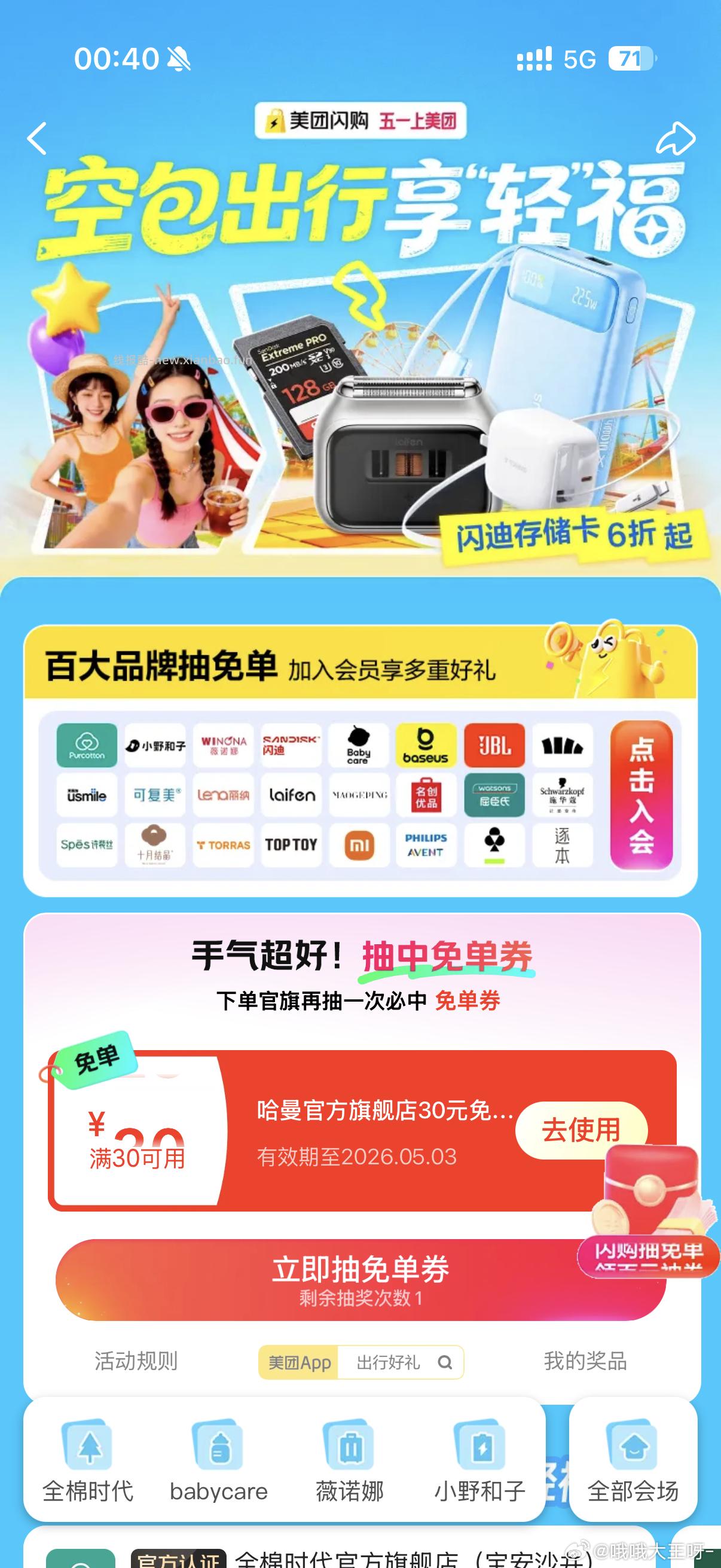The height and width of the screenshot is (1568, 721).
Task: Tap the back arrow at top left
Action: [38, 139]
